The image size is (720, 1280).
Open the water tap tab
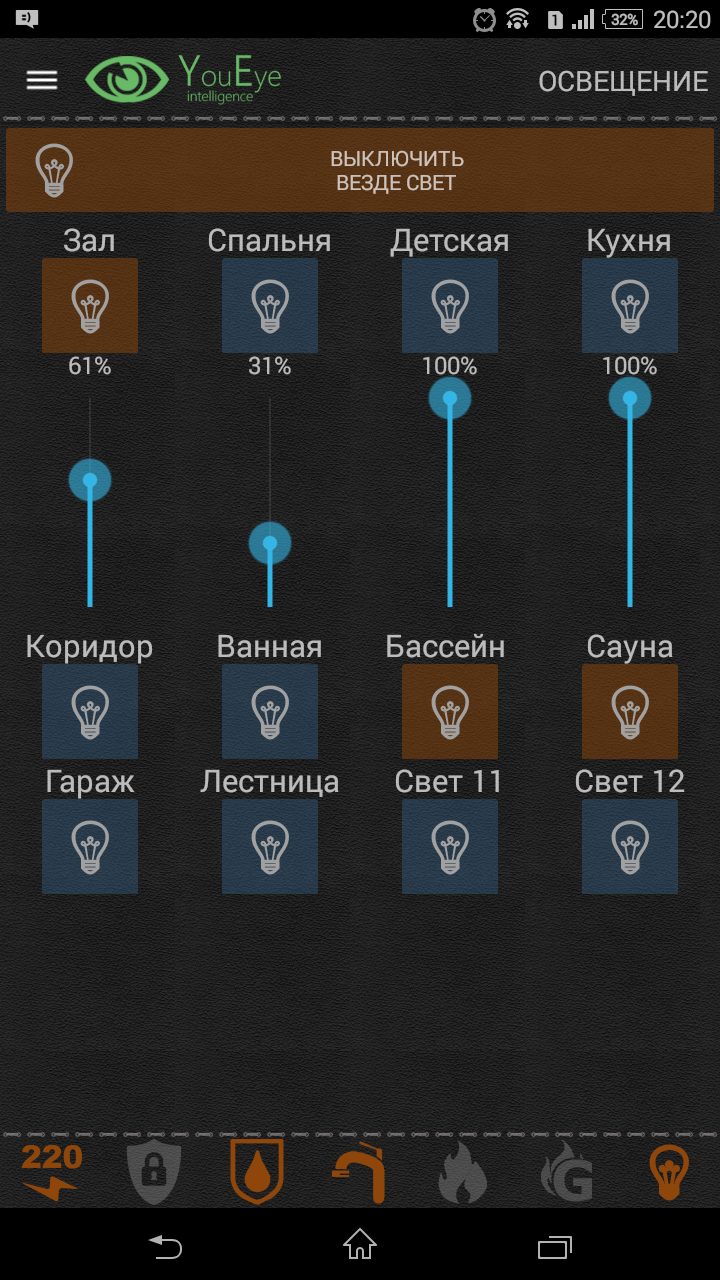360,1171
